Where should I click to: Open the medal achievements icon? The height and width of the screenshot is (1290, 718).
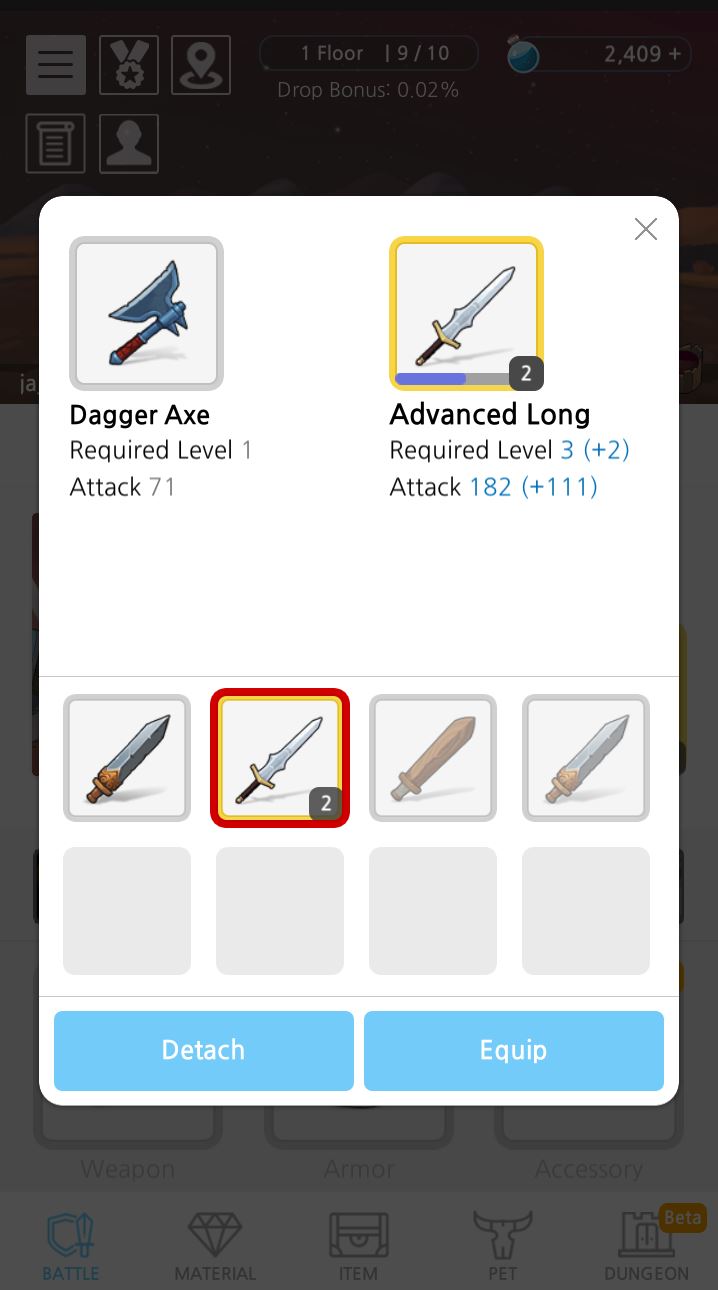tap(128, 65)
